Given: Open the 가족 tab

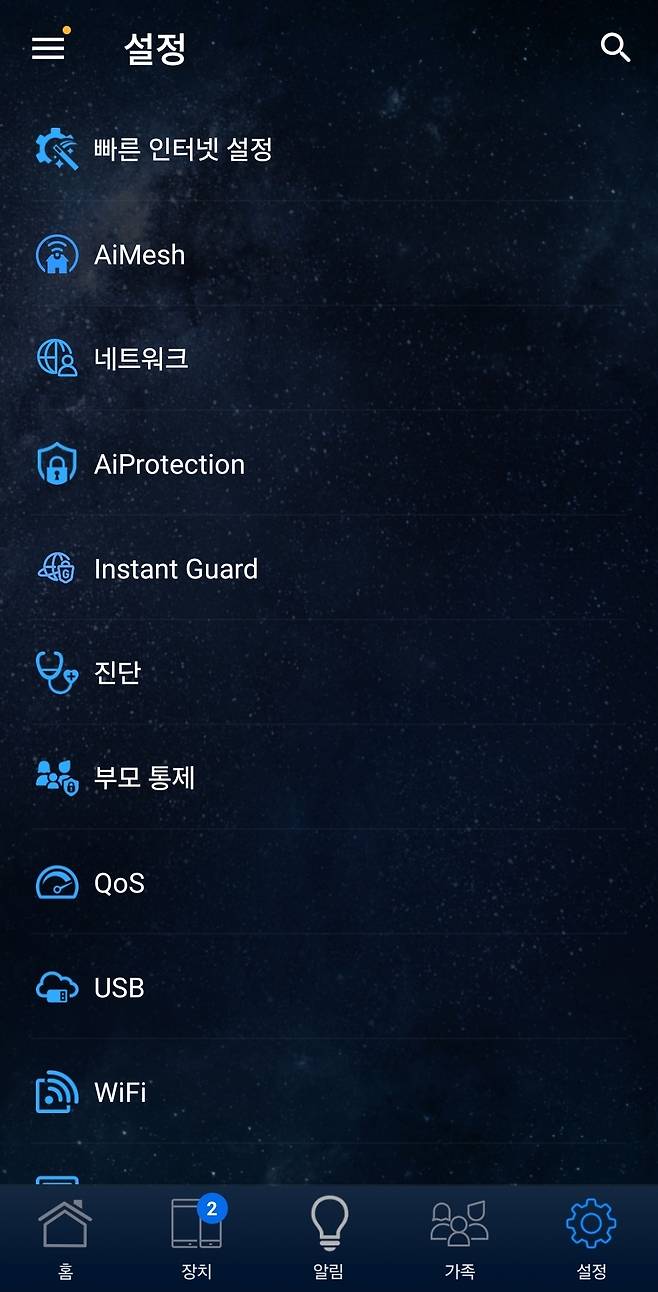Looking at the screenshot, I should [459, 1238].
